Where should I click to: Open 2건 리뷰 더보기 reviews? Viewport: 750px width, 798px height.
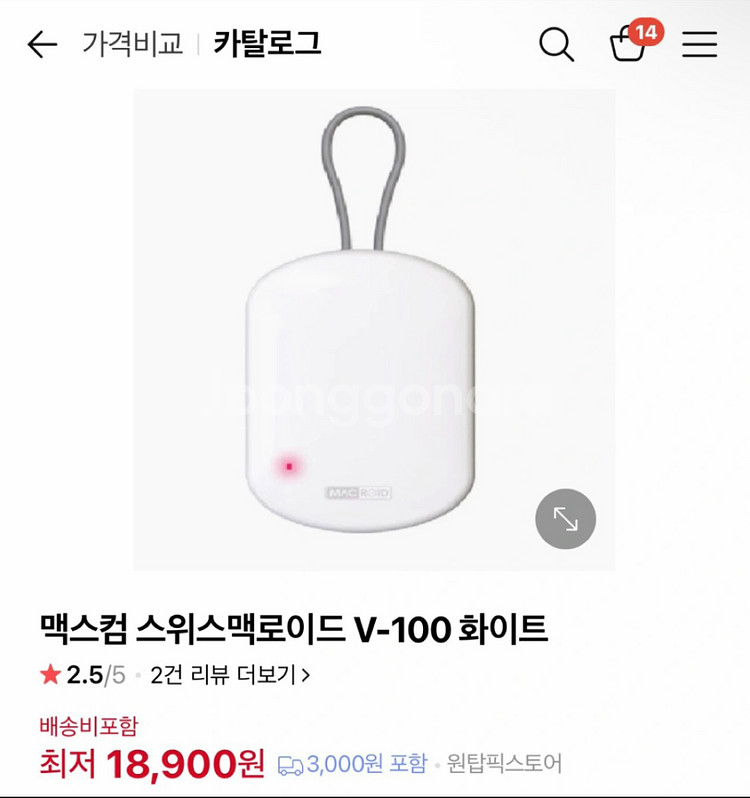230,675
